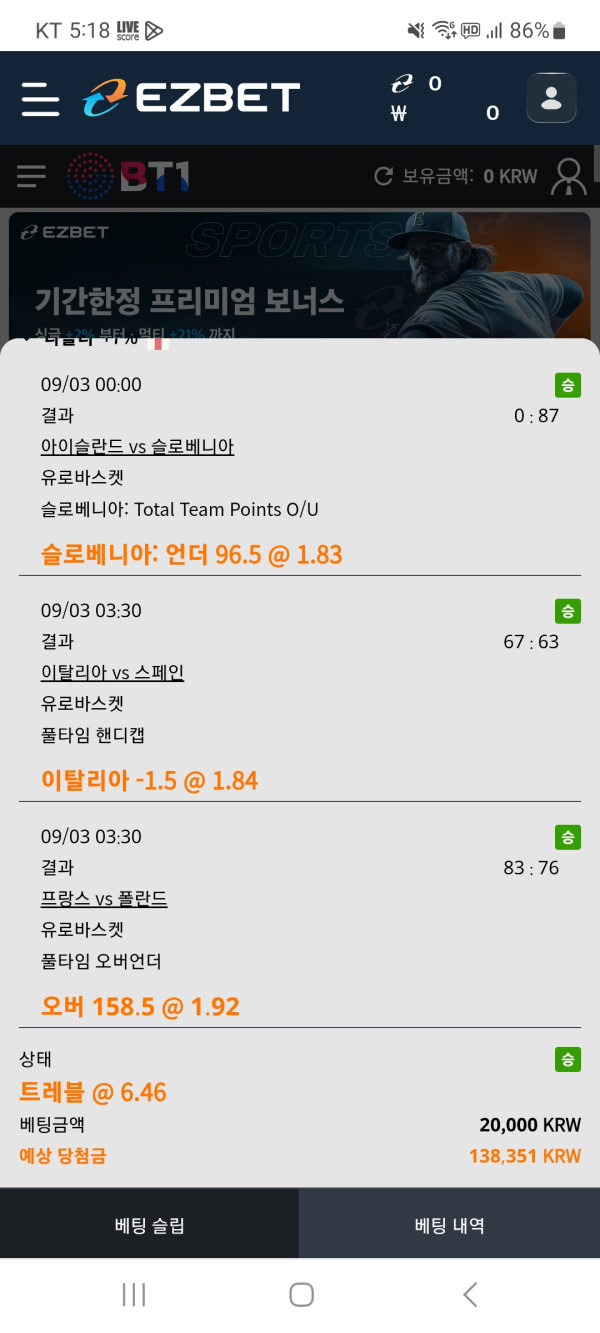The image size is (600, 1333).
Task: Open the 아이슬란드 vs 슬로베니아 match link
Action: pos(137,446)
